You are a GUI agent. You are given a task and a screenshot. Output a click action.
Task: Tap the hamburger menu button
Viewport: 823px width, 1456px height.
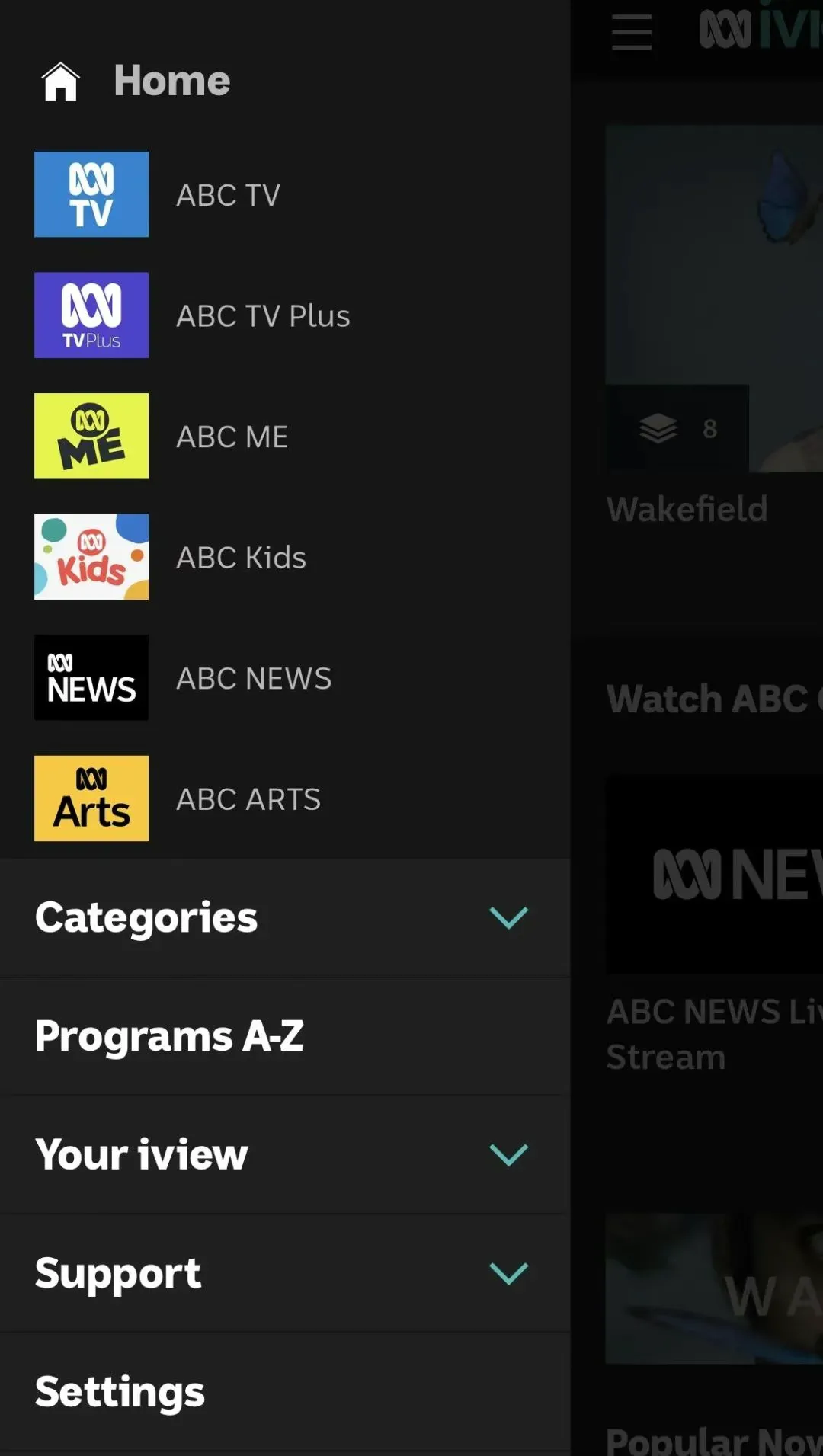[632, 32]
